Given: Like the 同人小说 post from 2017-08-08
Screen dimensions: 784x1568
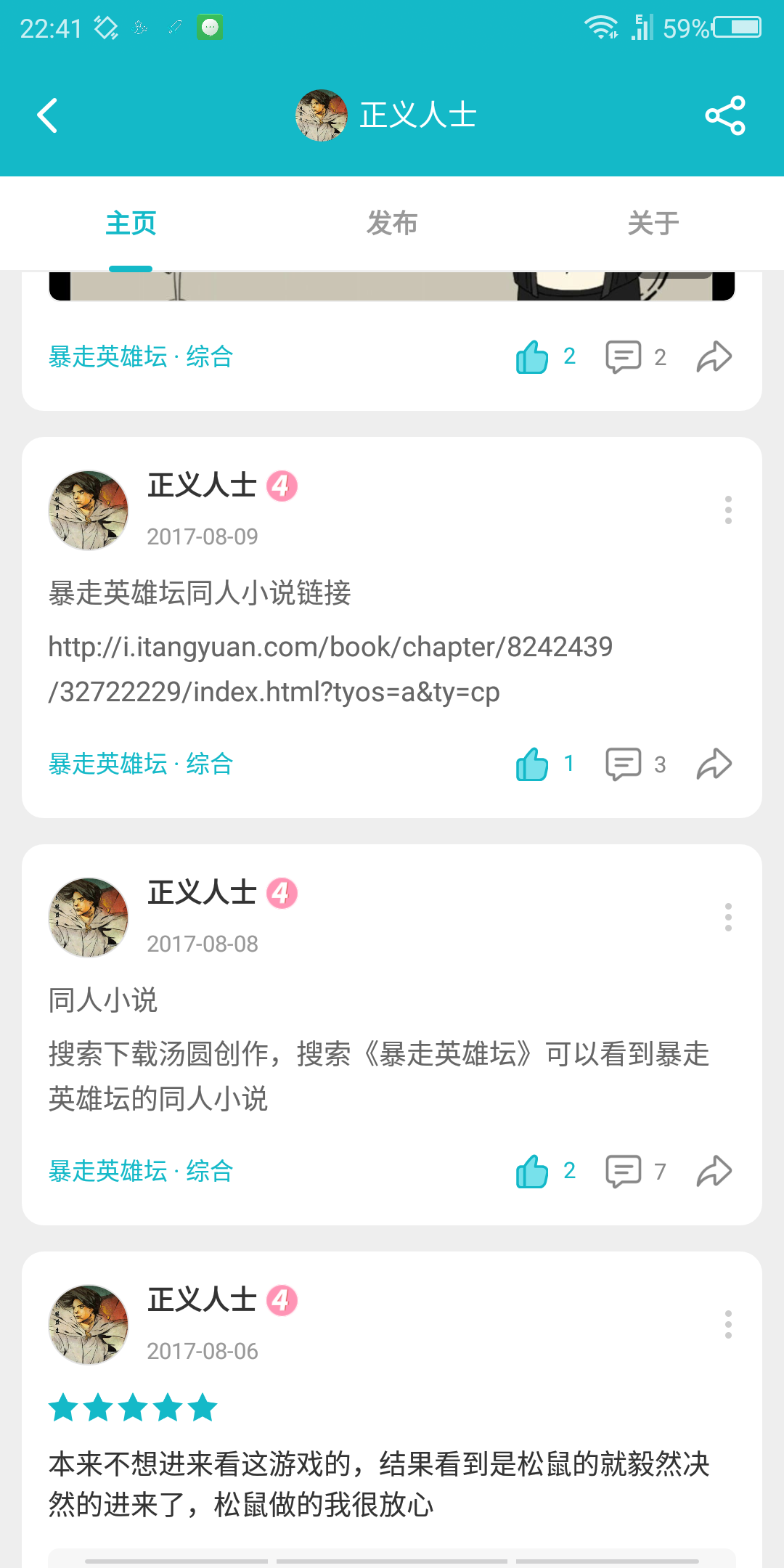Looking at the screenshot, I should pos(532,1172).
